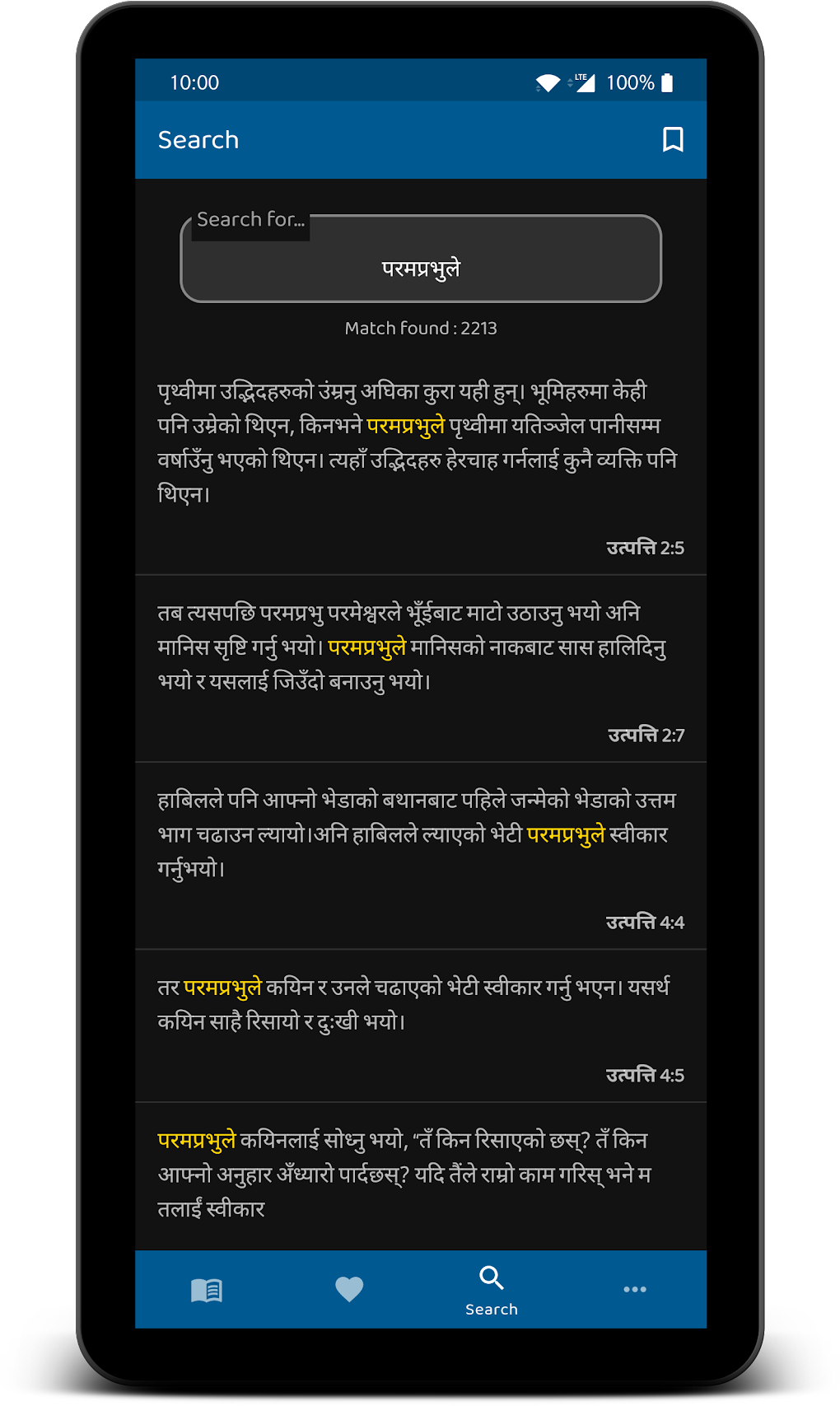Viewport: 840px width, 1406px height.
Task: Tap the 'Match found : 2213' label
Action: point(420,327)
